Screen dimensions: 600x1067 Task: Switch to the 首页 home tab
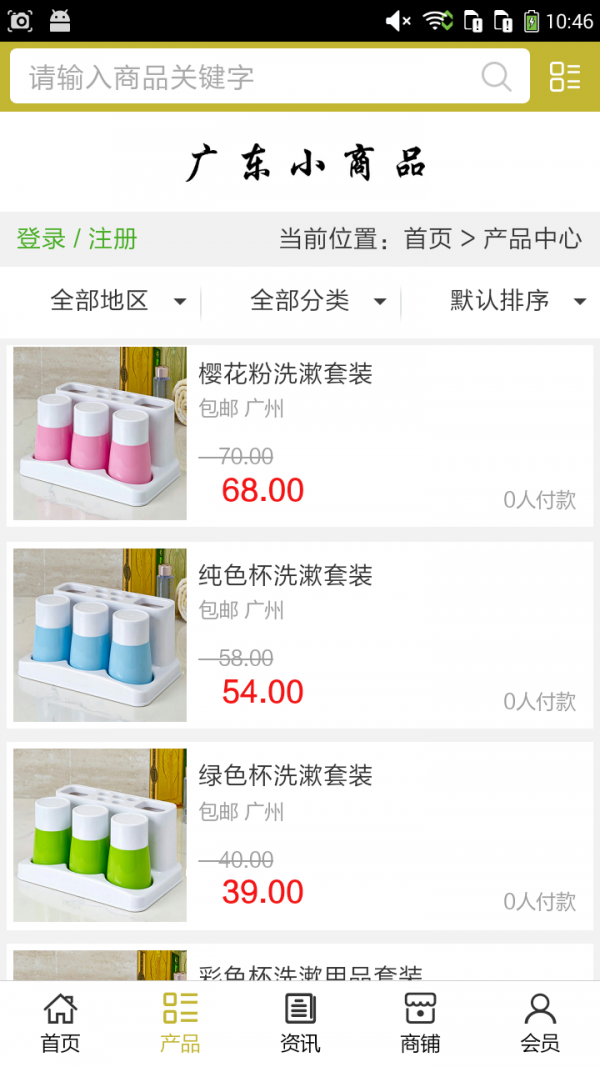[60, 1023]
